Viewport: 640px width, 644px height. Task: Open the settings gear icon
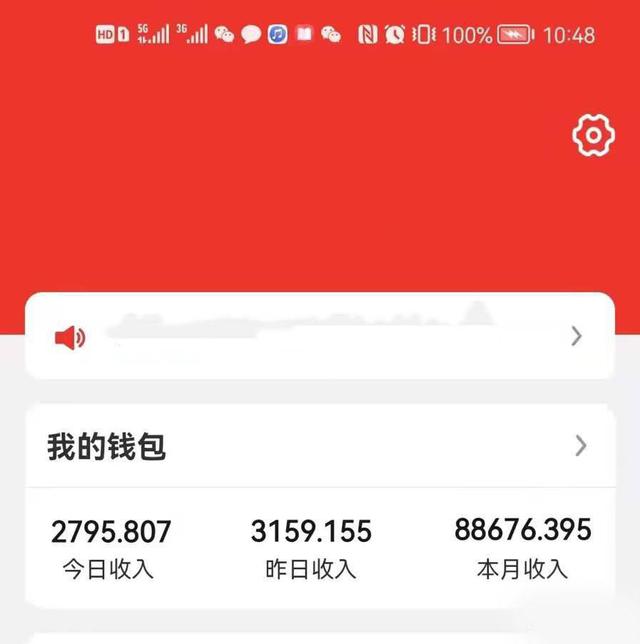coord(592,135)
